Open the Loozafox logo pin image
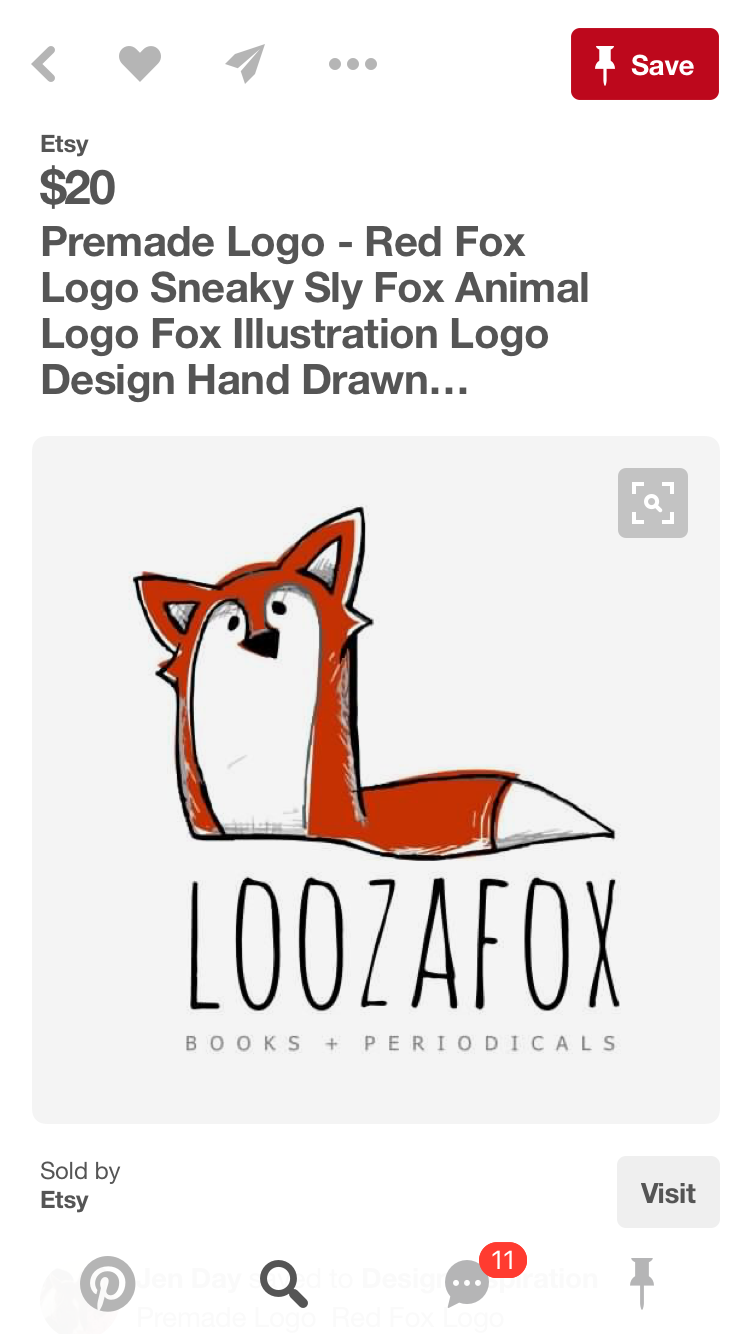 (375, 780)
